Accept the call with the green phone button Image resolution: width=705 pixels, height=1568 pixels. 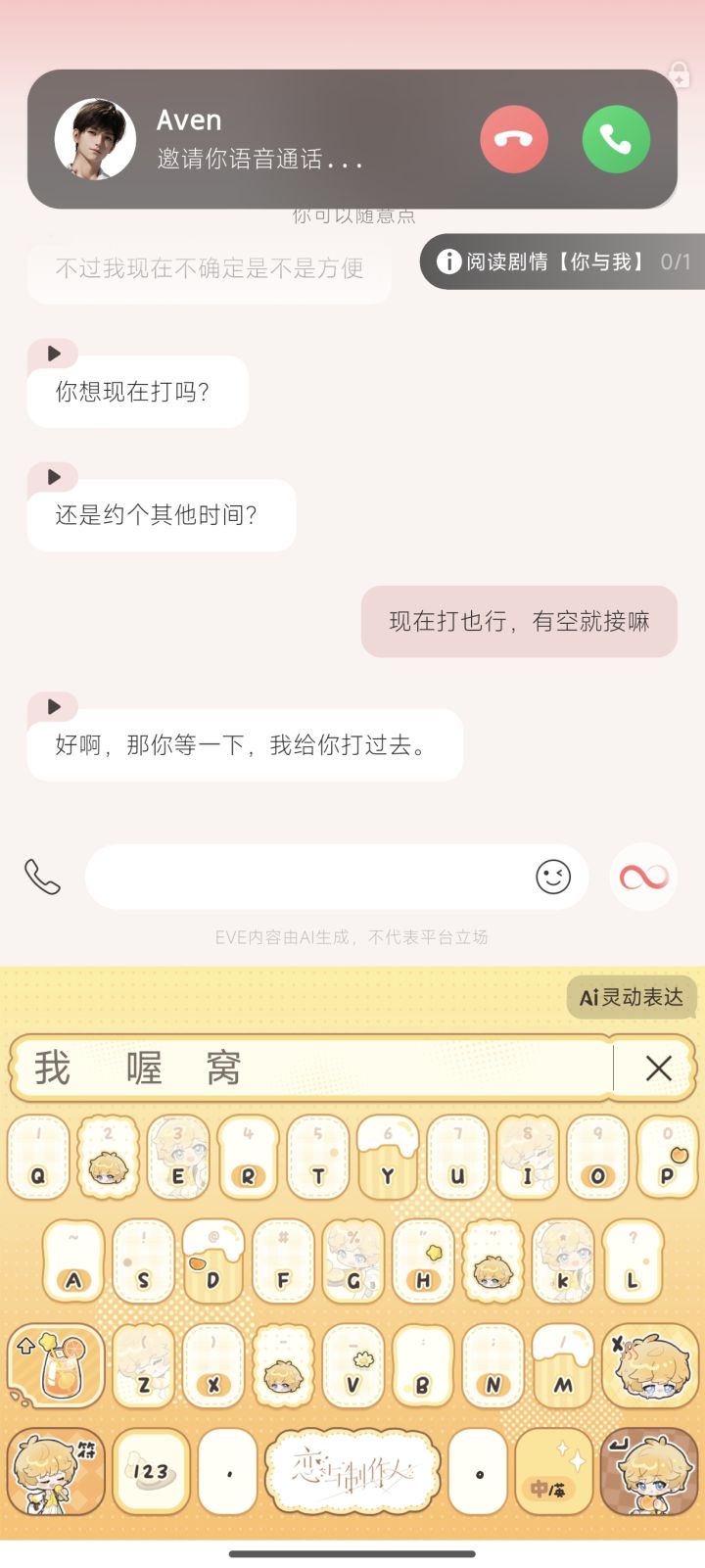(616, 139)
